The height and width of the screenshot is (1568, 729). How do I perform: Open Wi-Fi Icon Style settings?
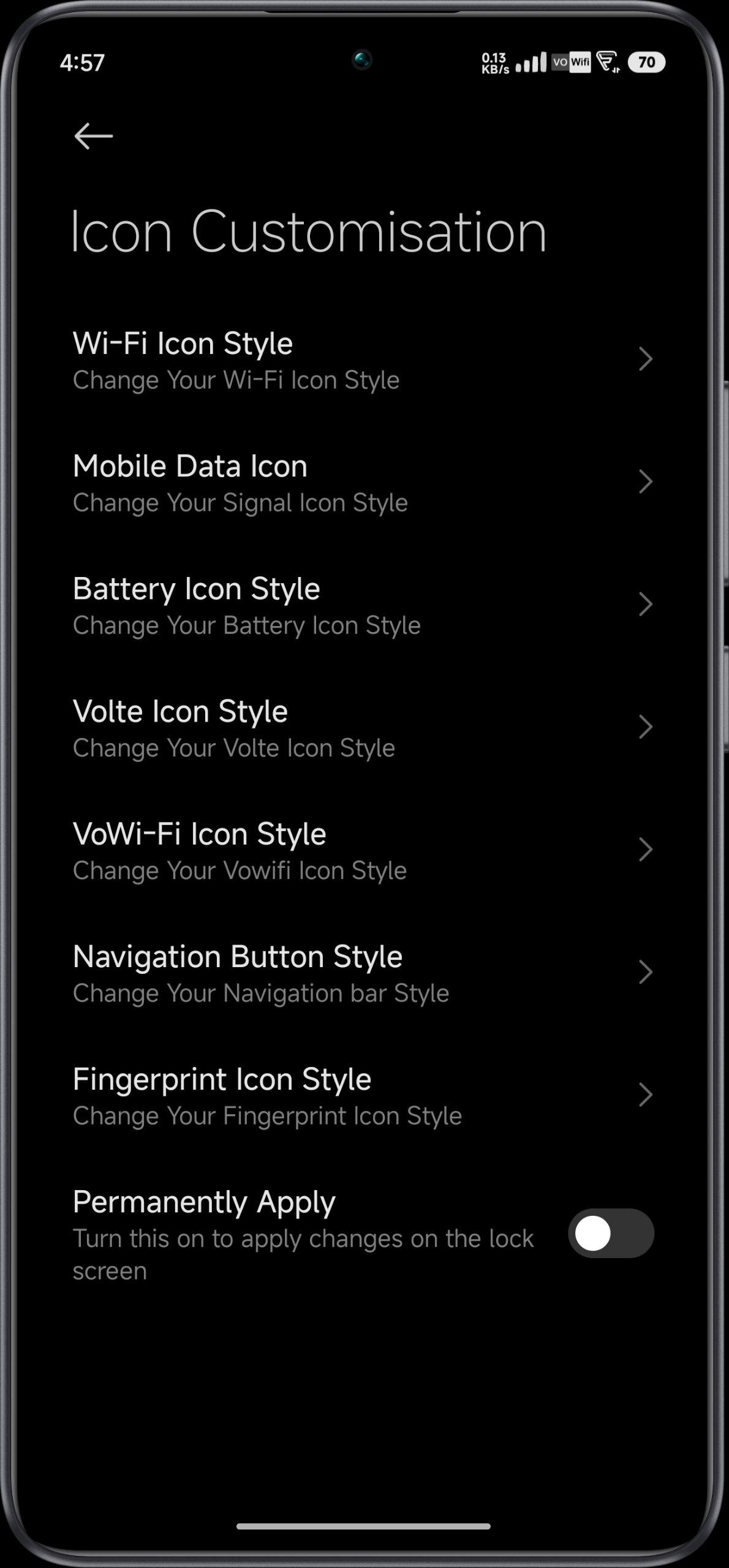click(x=364, y=360)
